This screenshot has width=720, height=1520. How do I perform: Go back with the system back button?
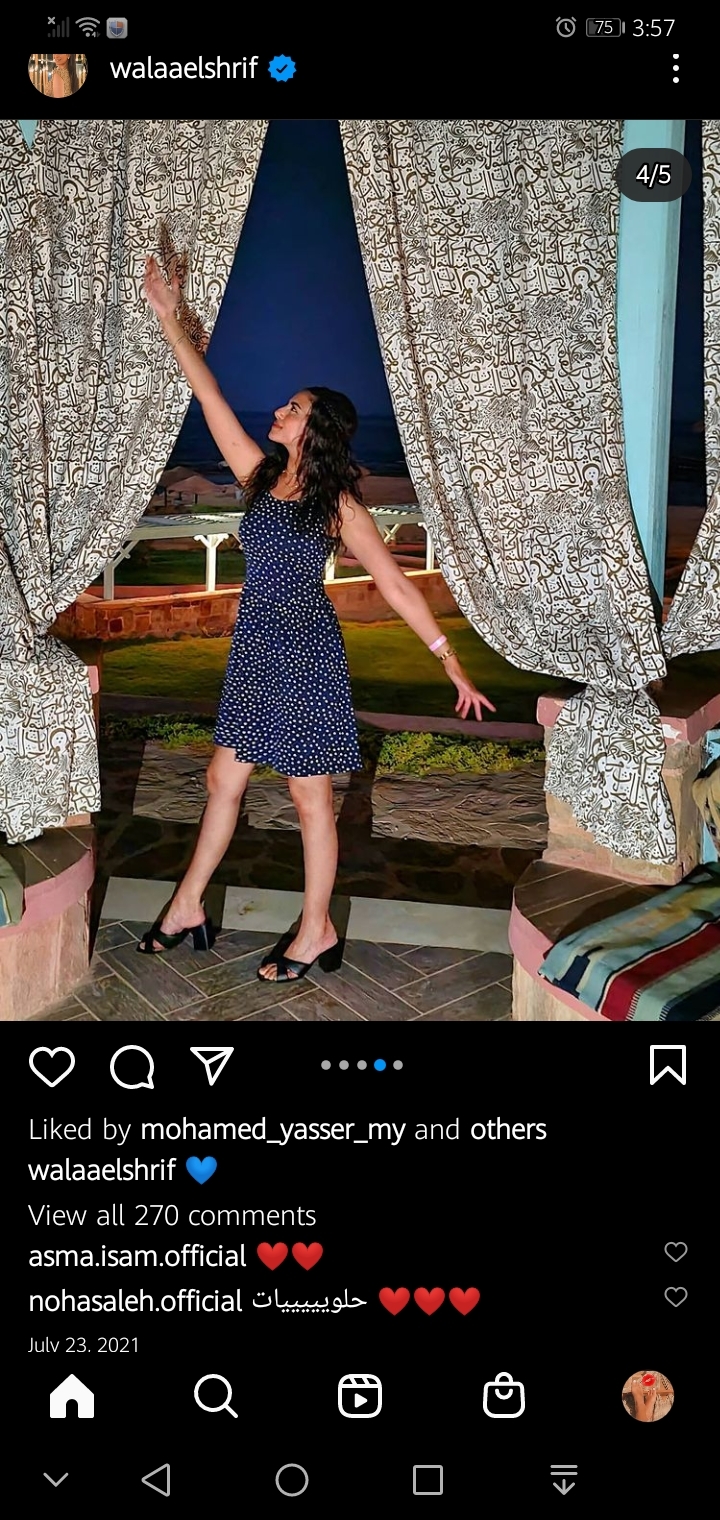pyautogui.click(x=156, y=1480)
